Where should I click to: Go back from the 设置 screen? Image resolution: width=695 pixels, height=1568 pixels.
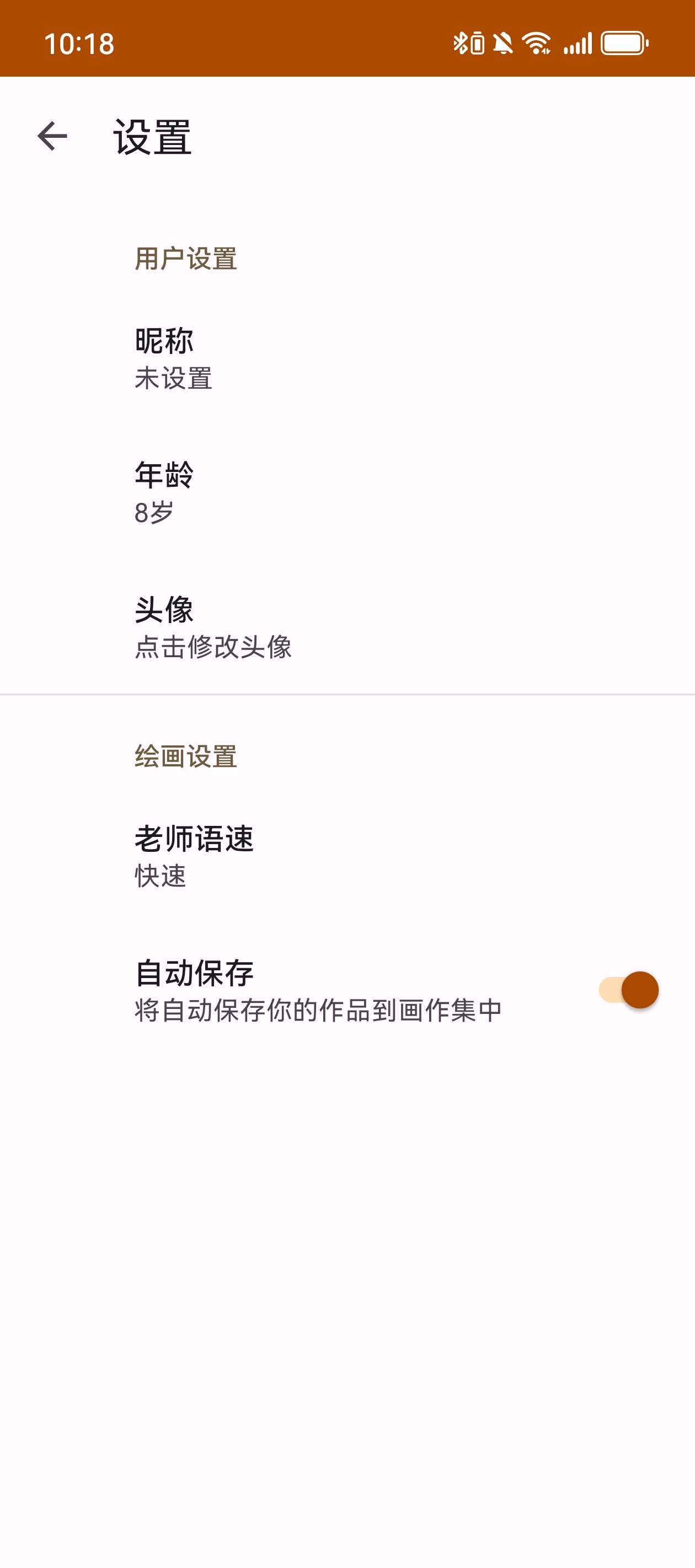click(52, 136)
